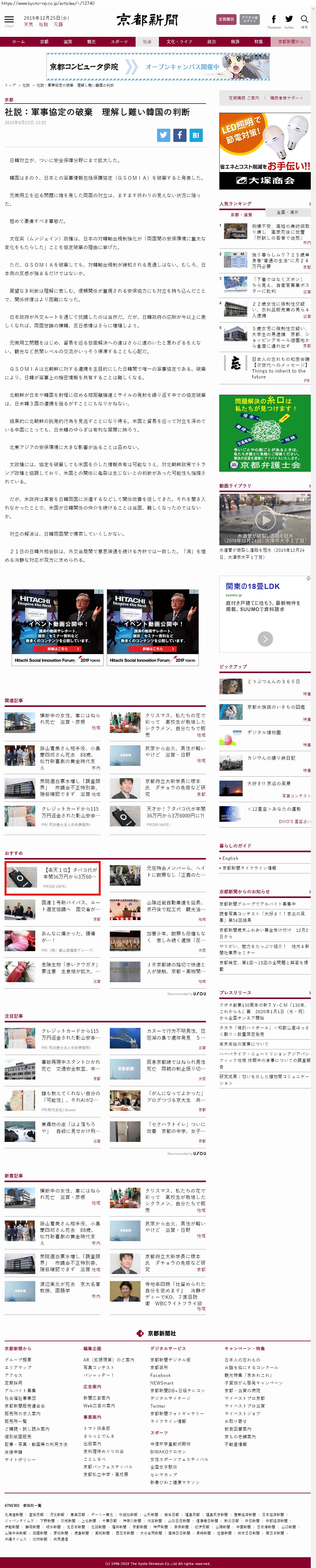
Task: Share the article on Facebook
Action: (x=180, y=135)
